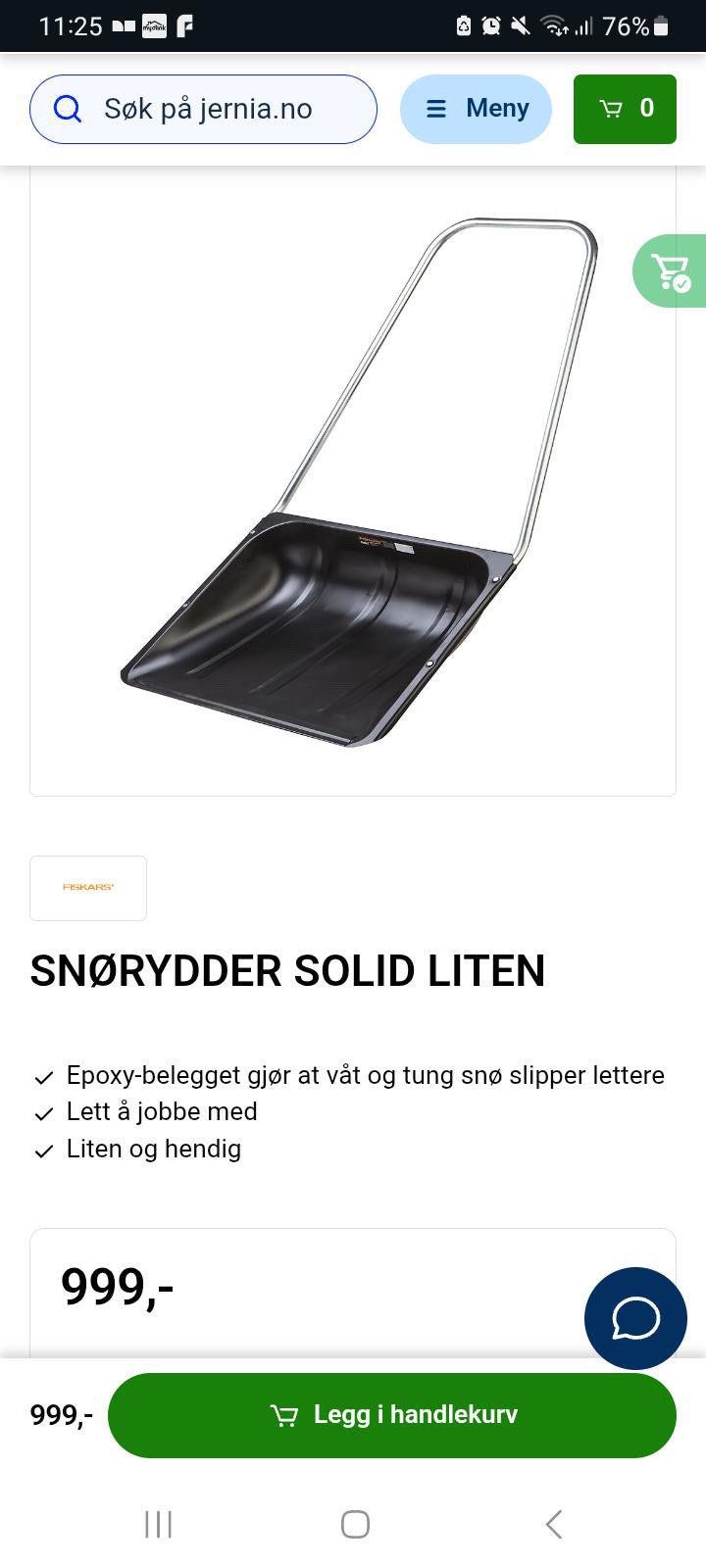
Task: Tap the search magnifier icon
Action: click(67, 109)
